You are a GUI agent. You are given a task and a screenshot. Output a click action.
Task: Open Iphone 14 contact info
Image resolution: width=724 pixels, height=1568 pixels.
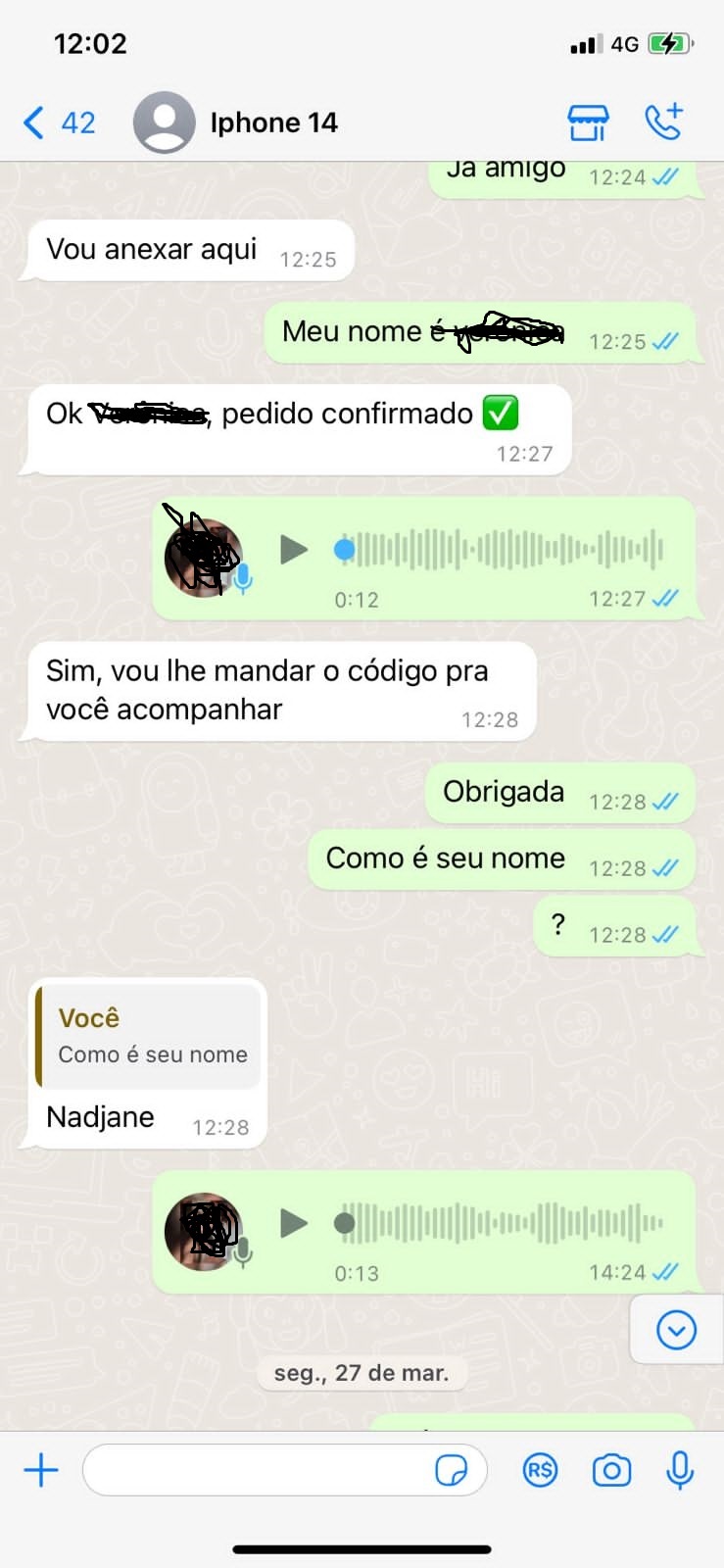[x=272, y=123]
